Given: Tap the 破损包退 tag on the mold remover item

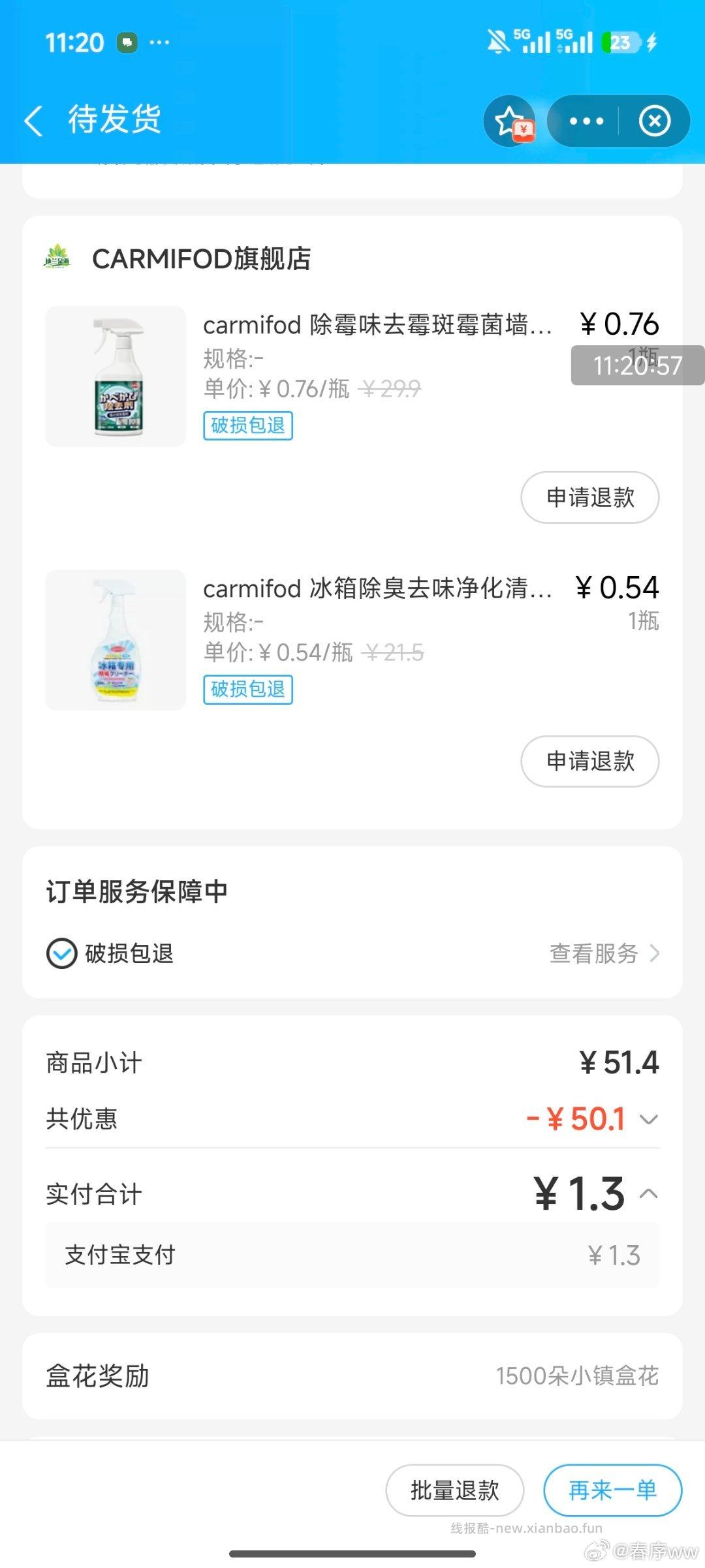Looking at the screenshot, I should tap(248, 425).
